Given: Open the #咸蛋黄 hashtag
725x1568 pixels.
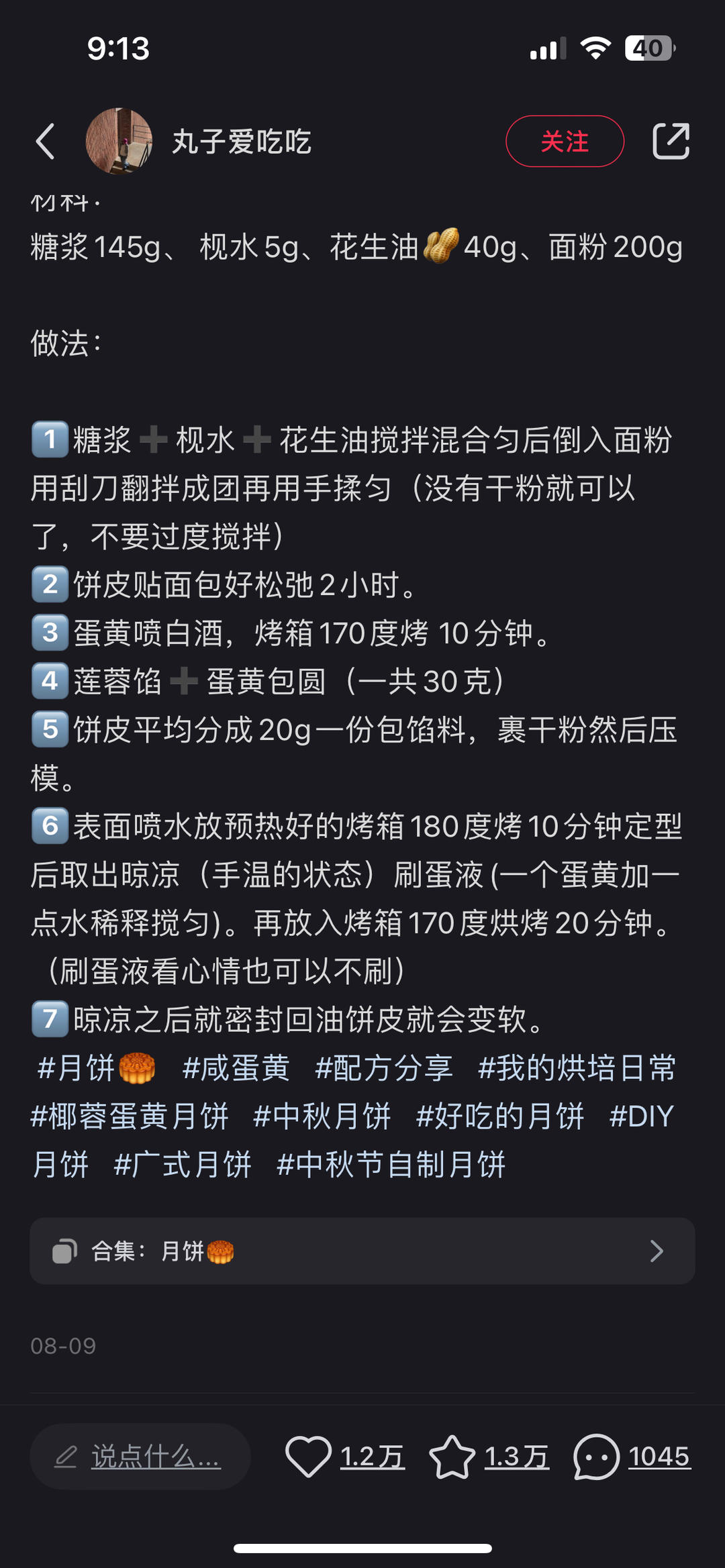Looking at the screenshot, I should (236, 1067).
